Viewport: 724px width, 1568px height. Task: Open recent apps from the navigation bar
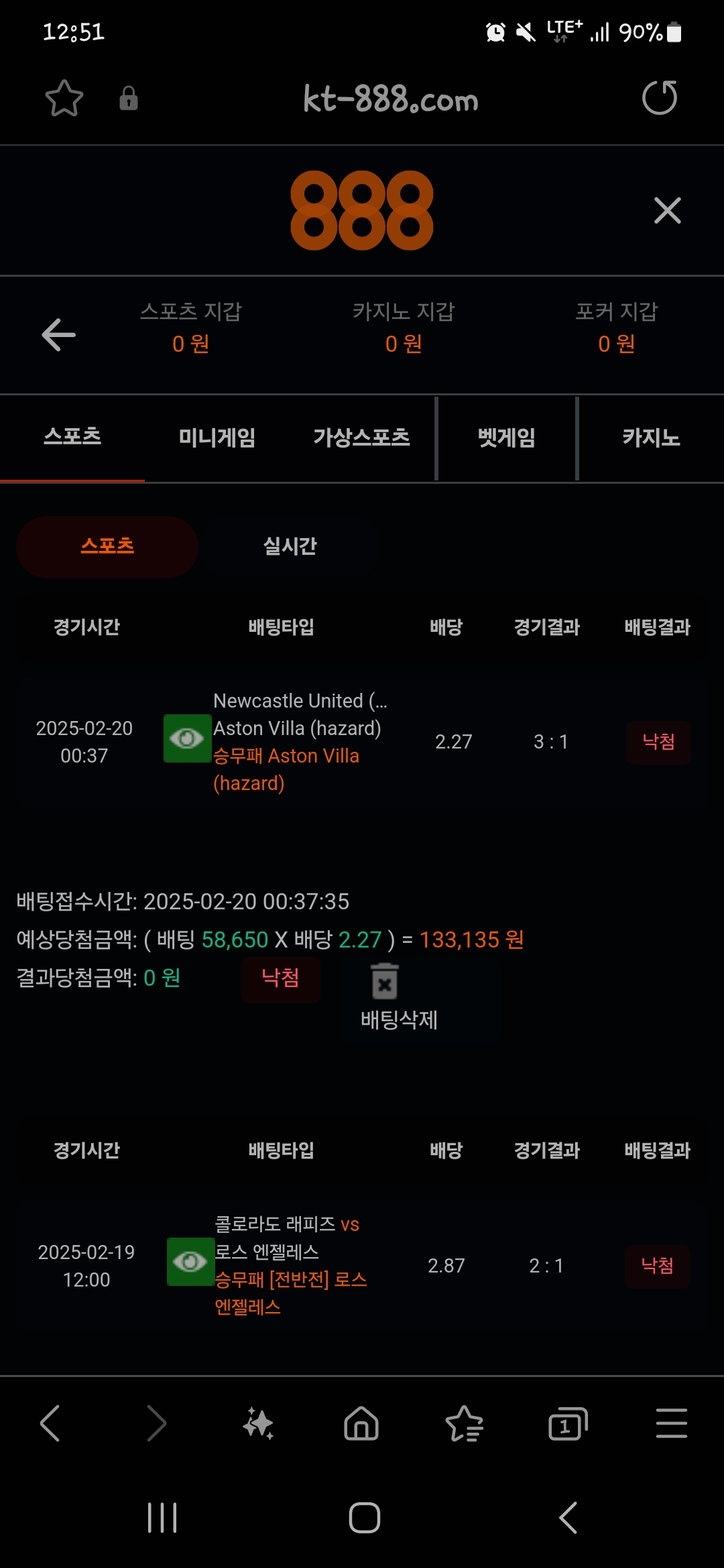[162, 1518]
